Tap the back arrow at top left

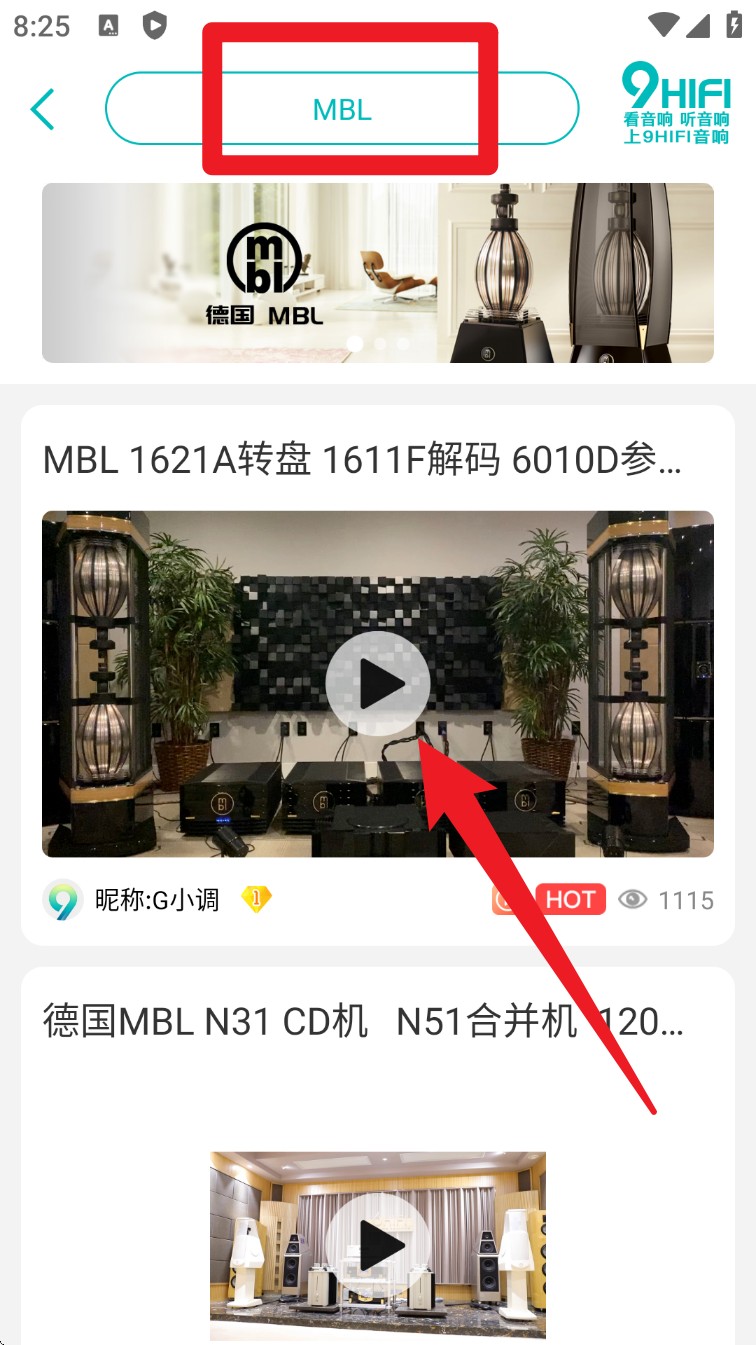[42, 110]
